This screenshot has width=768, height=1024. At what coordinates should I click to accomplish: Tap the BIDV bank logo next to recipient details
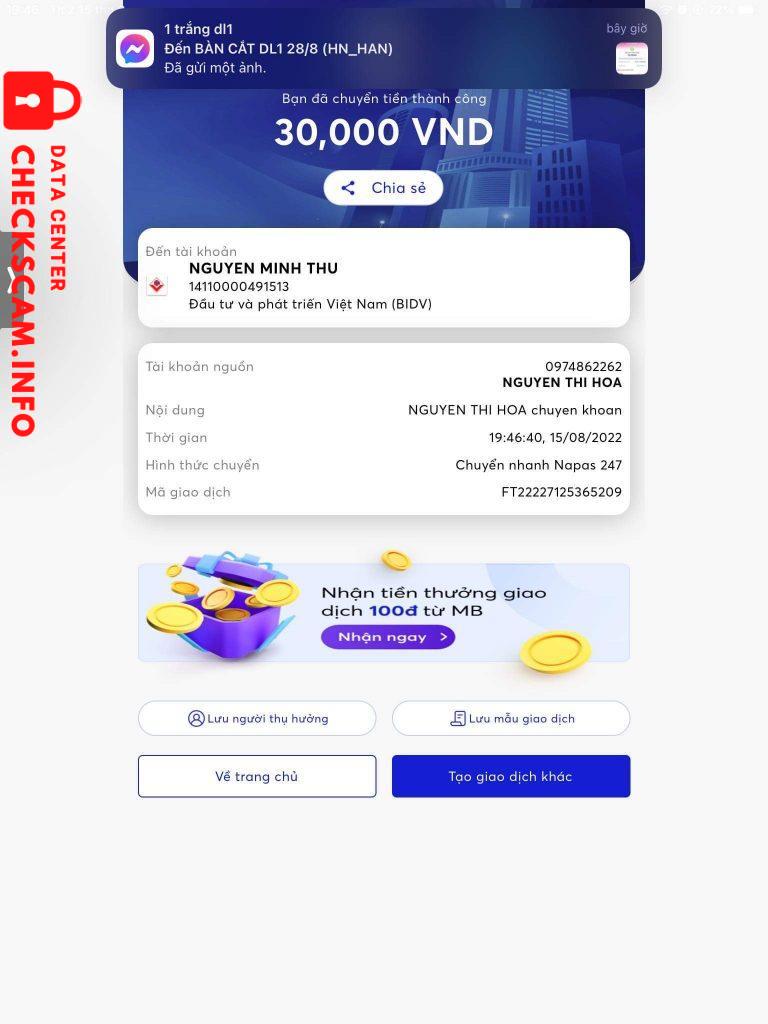coord(159,285)
